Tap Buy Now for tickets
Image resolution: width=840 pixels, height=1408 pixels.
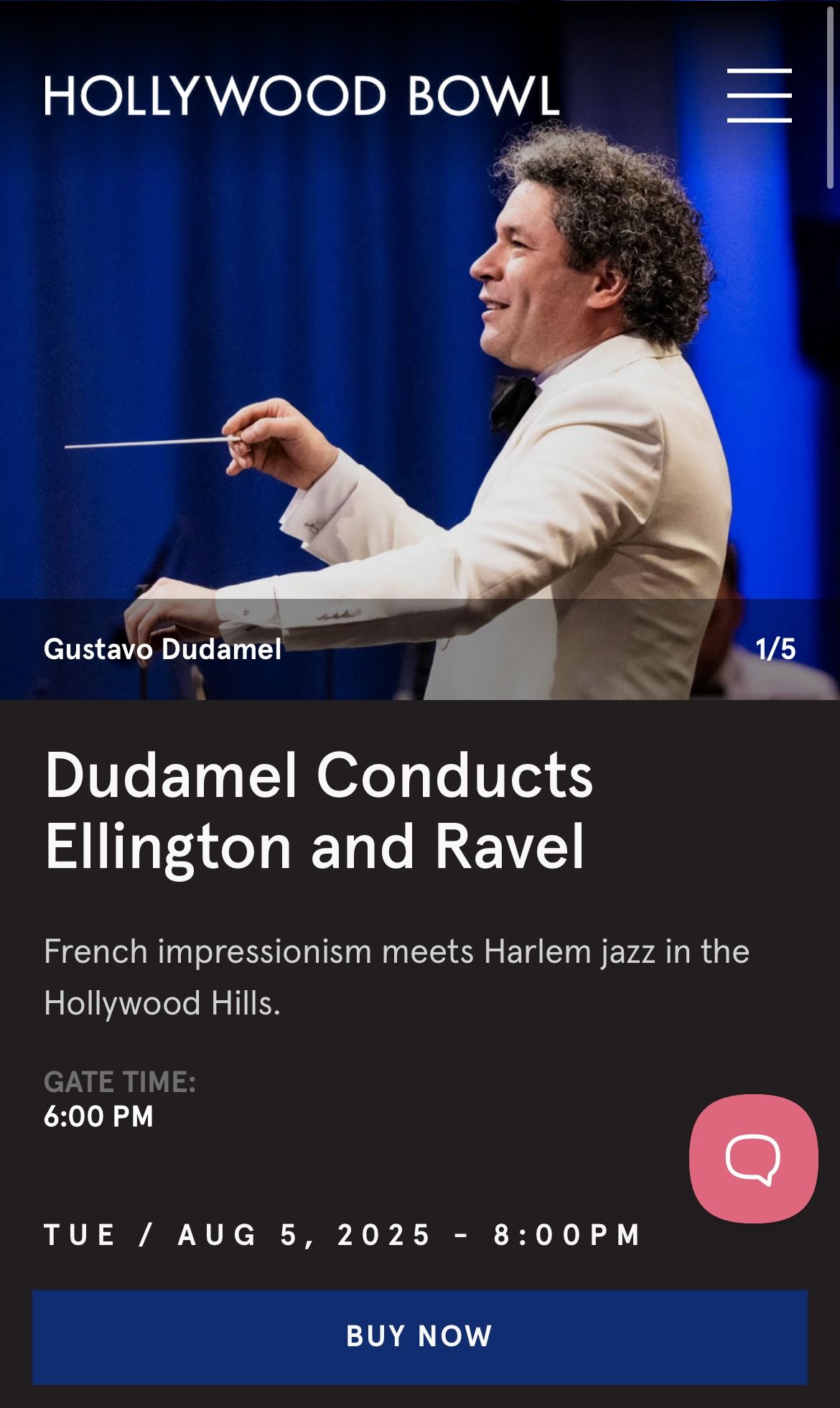pyautogui.click(x=419, y=1337)
